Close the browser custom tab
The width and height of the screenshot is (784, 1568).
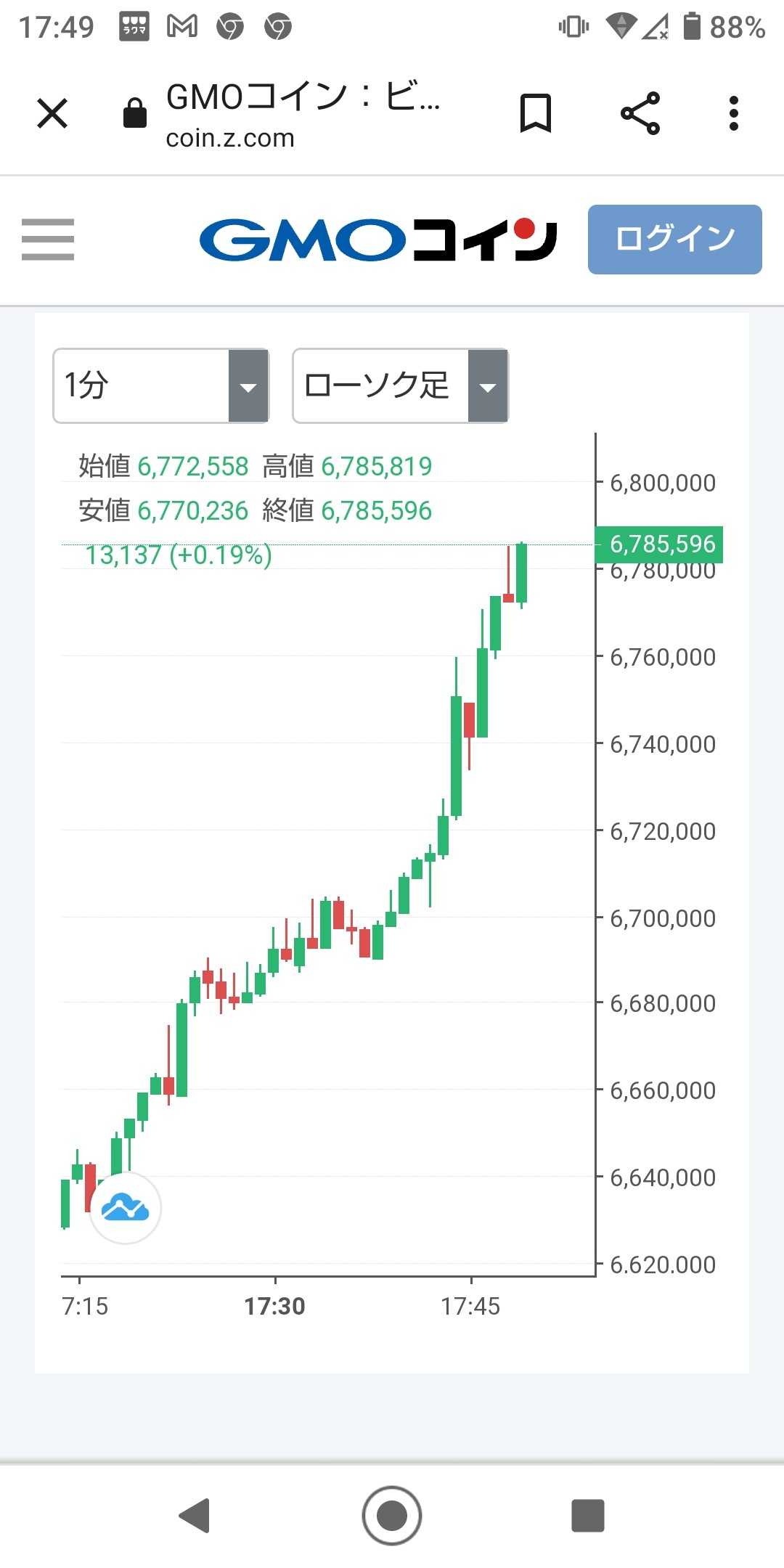52,114
